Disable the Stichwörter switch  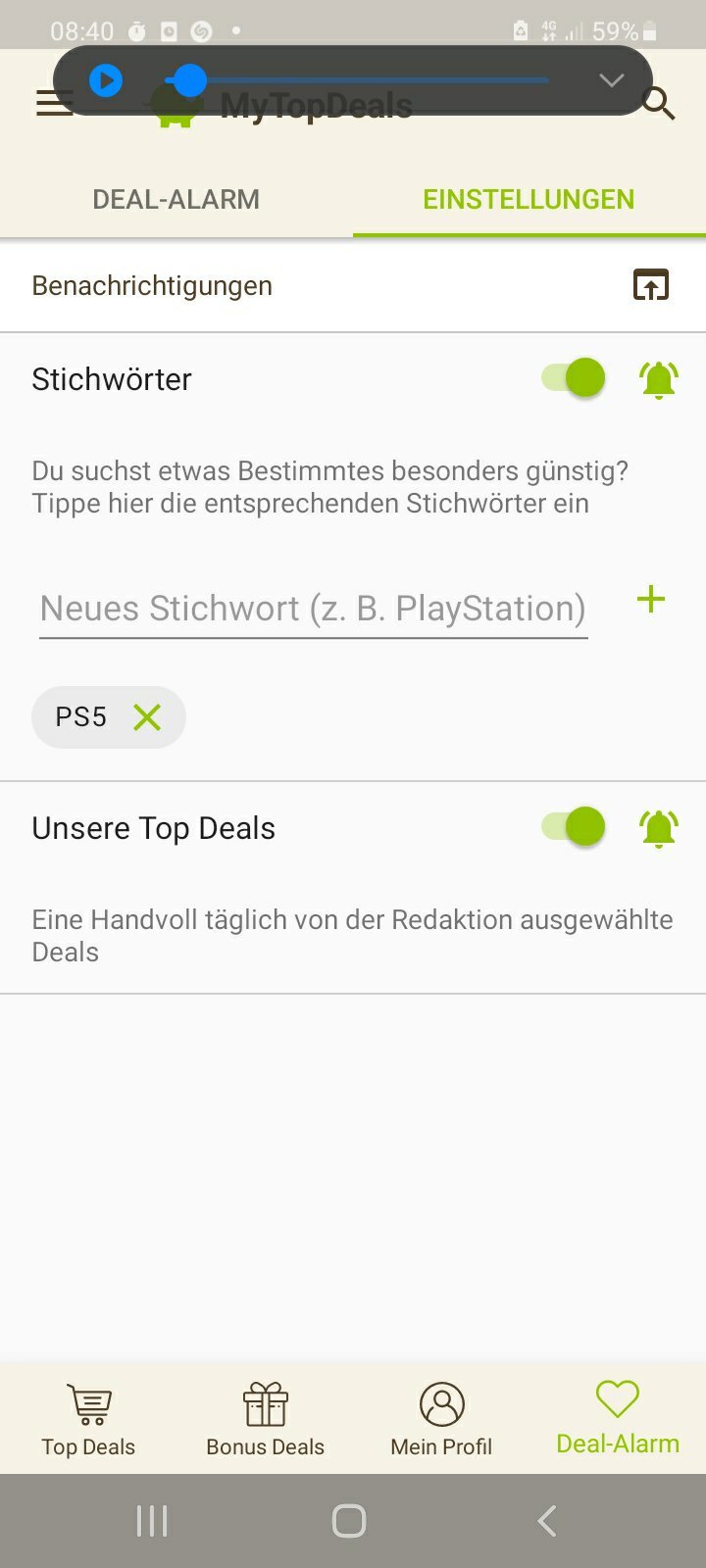click(x=575, y=378)
